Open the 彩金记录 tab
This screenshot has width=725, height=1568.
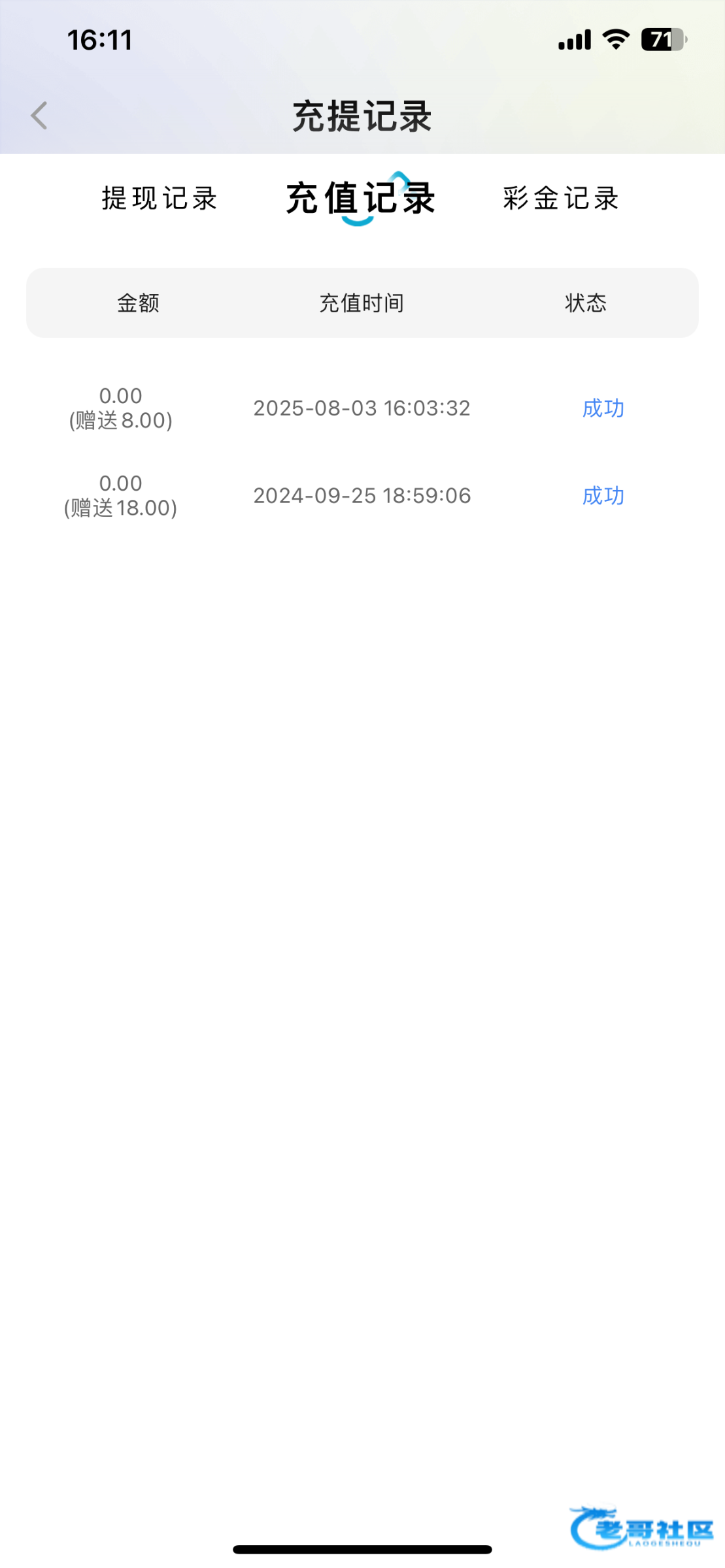tap(562, 198)
